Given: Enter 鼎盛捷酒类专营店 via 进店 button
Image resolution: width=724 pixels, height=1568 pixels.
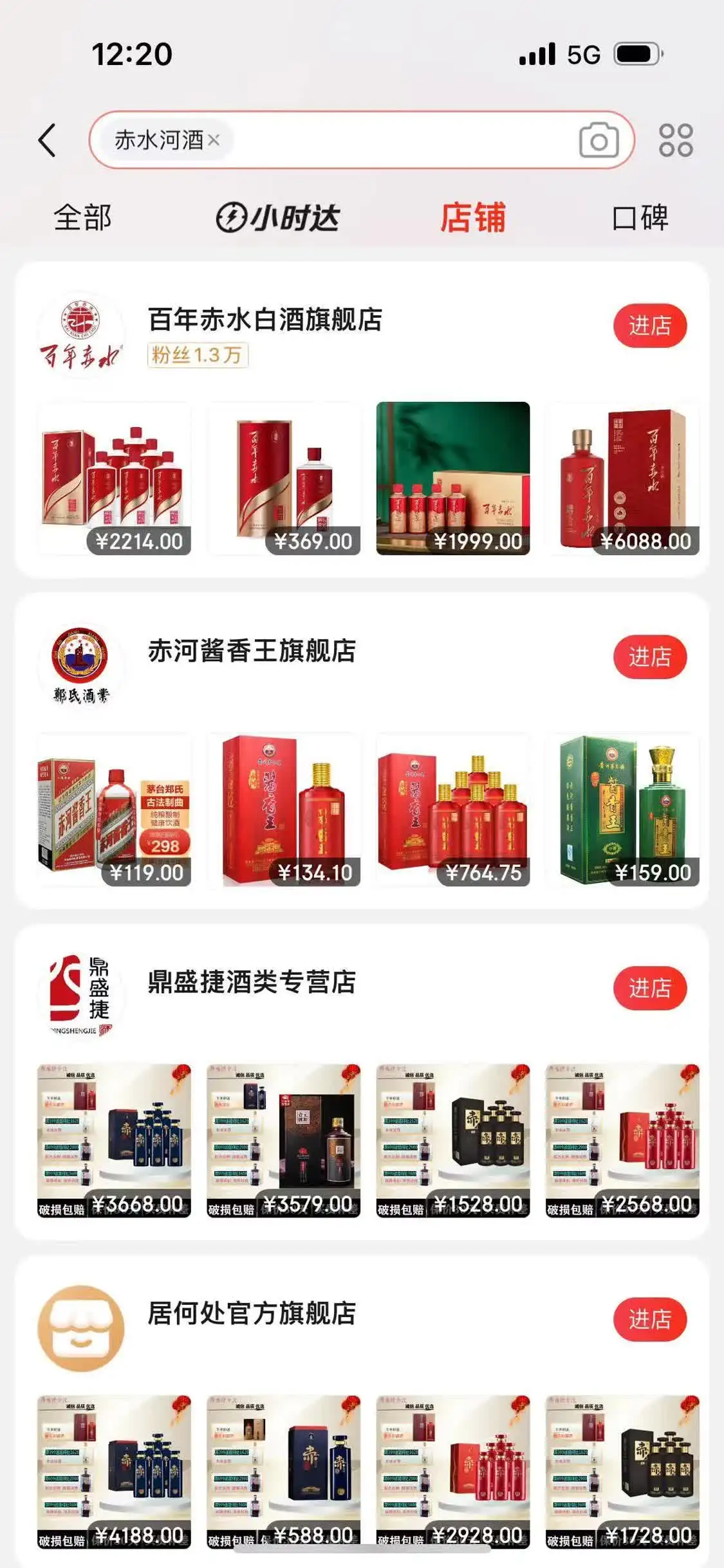Looking at the screenshot, I should click(649, 988).
